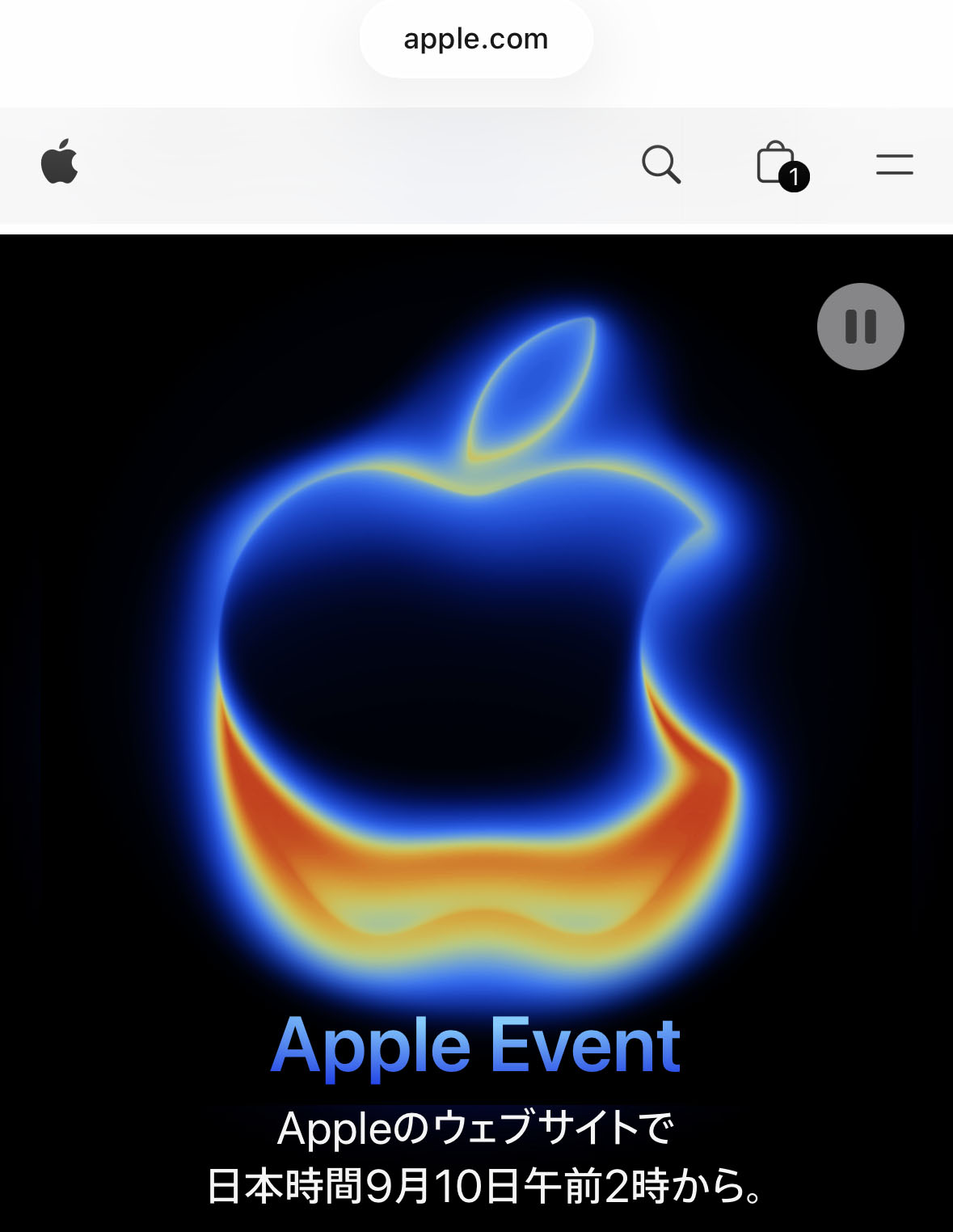Tap the apple.com address bar
Image resolution: width=953 pixels, height=1232 pixels.
click(476, 39)
